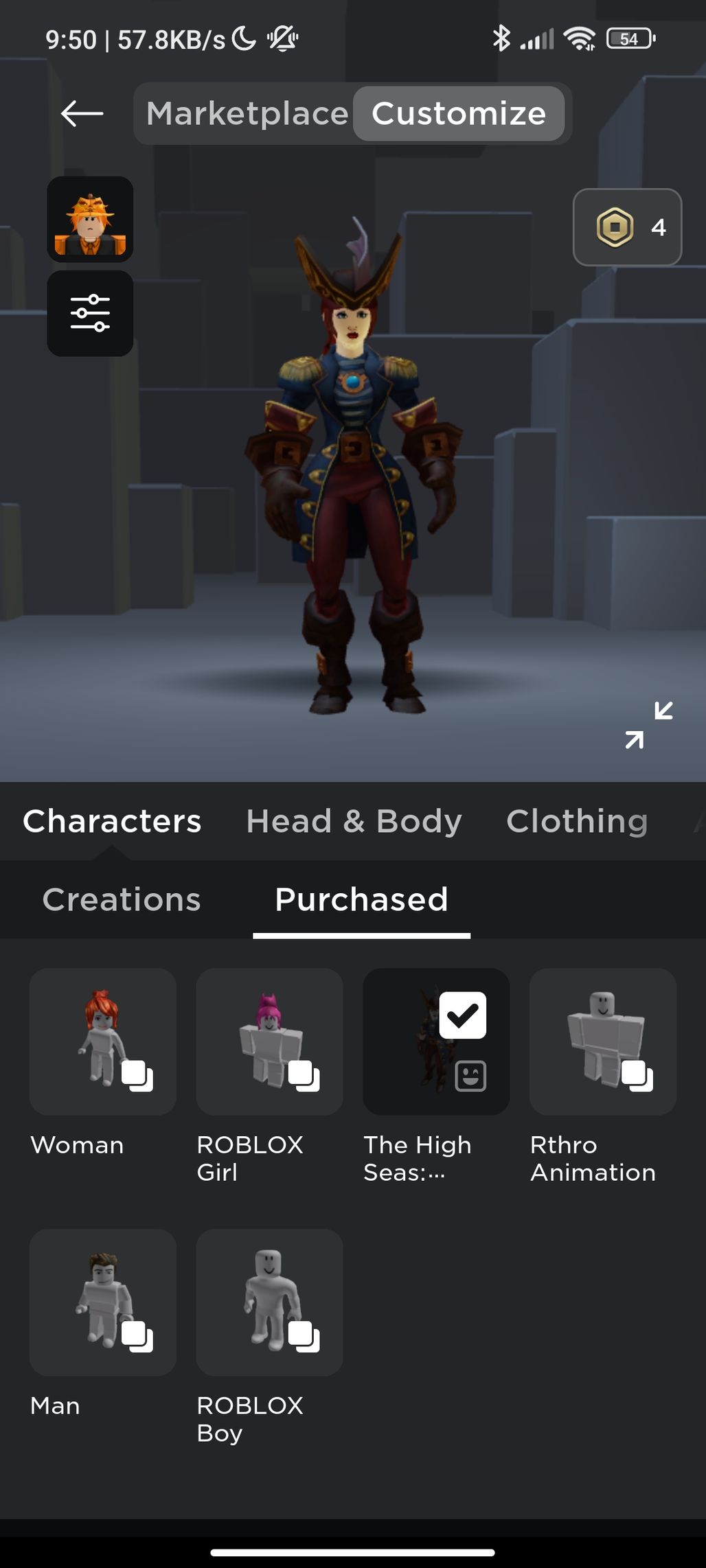The width and height of the screenshot is (706, 1568).
Task: Select the Customize tab
Action: pyautogui.click(x=459, y=113)
